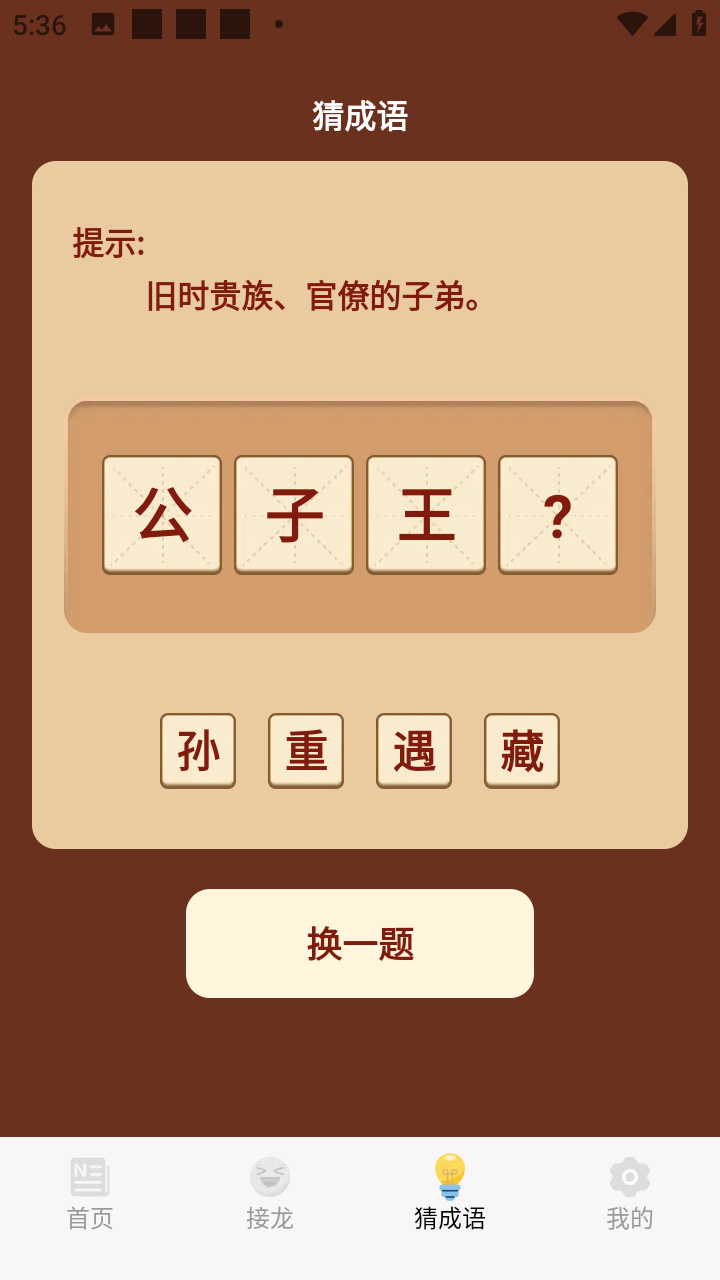Choose the character 孙 as the answer
This screenshot has height=1280, width=720.
pos(198,750)
